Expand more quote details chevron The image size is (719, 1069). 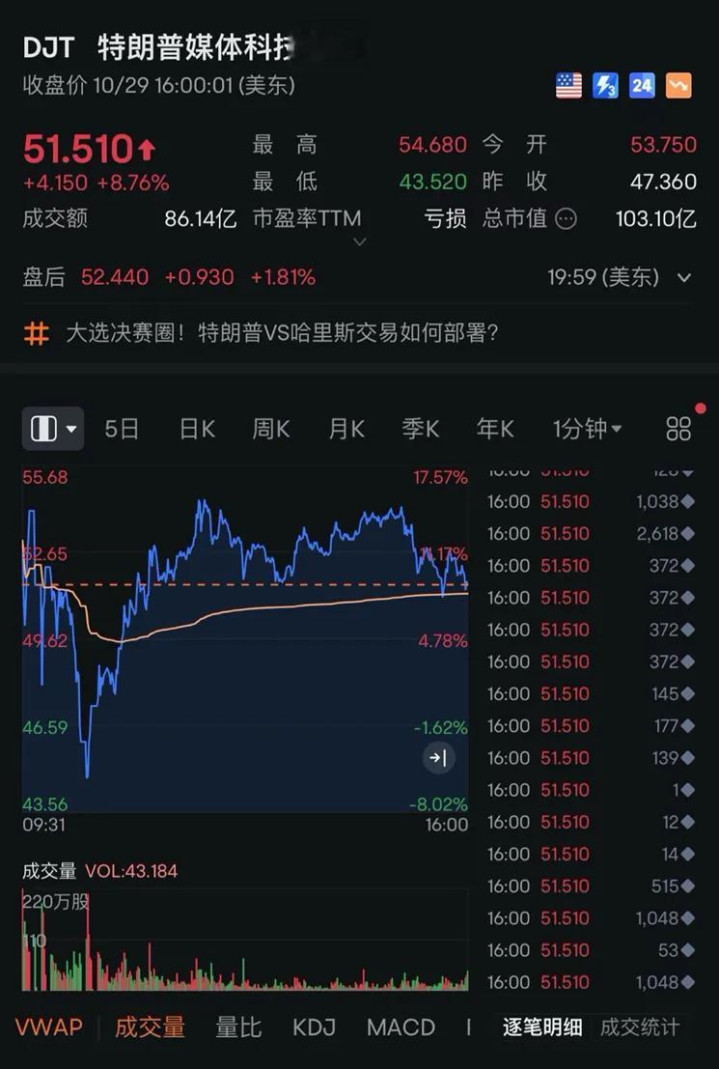[360, 242]
